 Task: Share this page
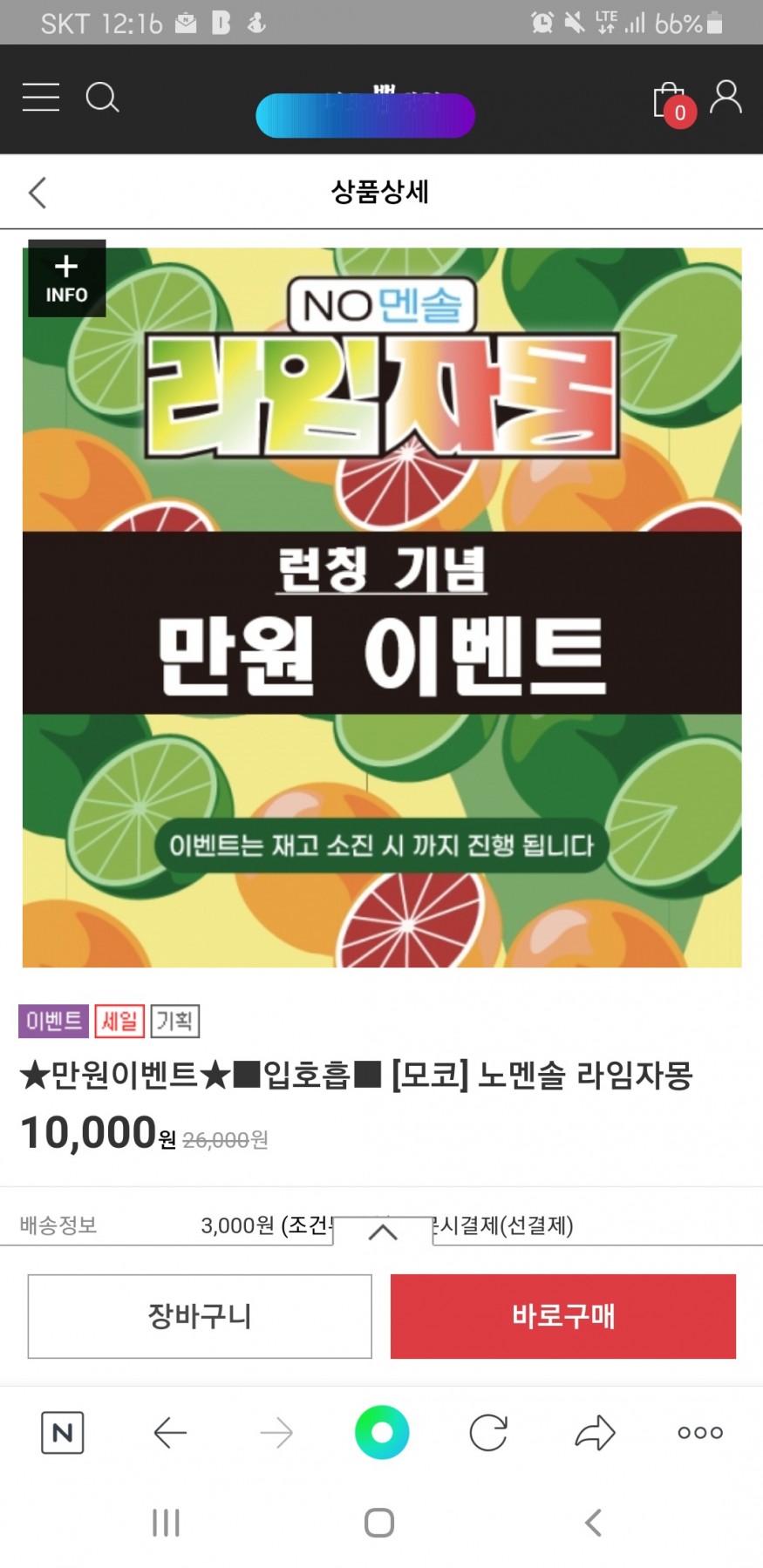595,1432
